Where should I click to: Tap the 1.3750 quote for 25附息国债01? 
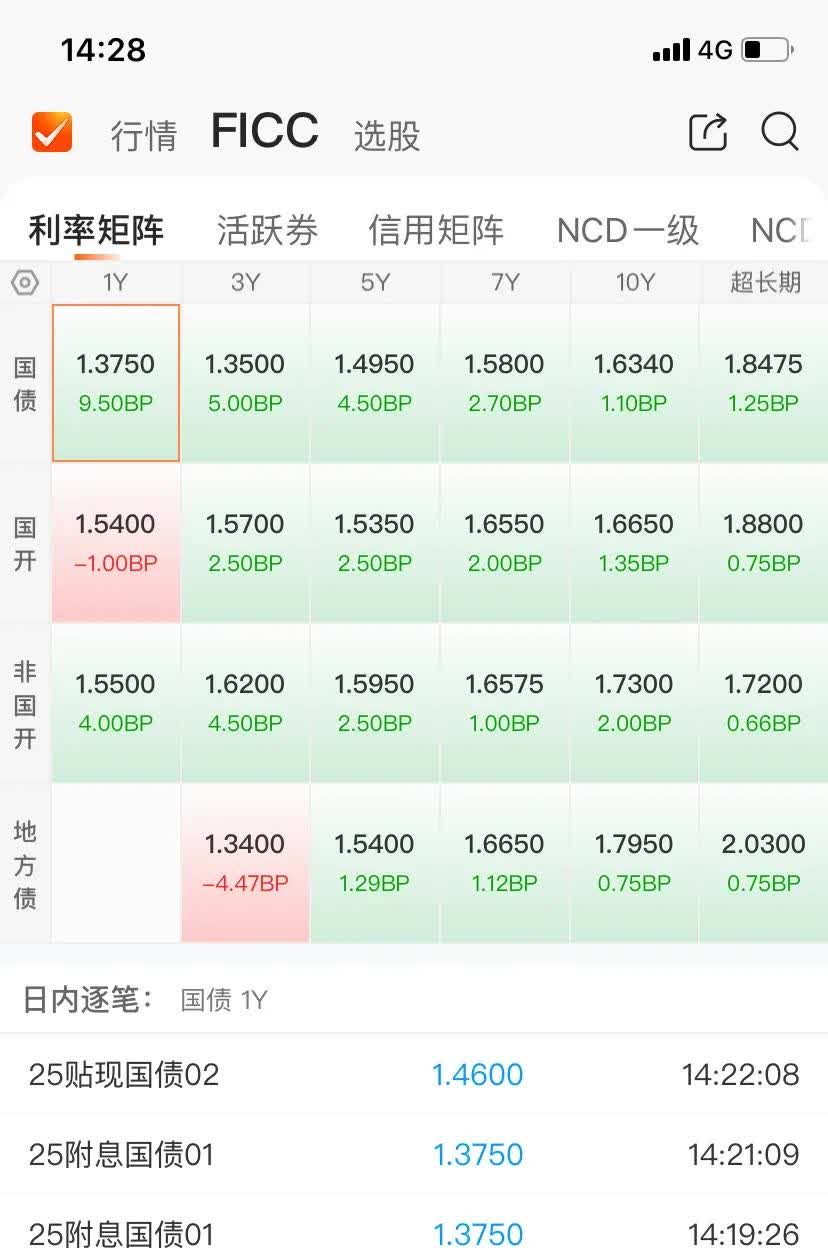(478, 1154)
